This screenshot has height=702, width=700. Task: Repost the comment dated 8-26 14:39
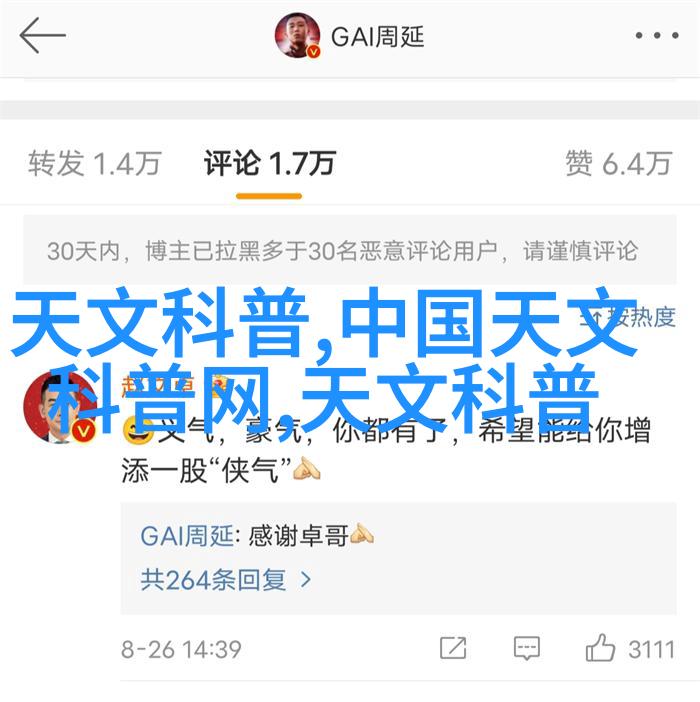pos(453,649)
